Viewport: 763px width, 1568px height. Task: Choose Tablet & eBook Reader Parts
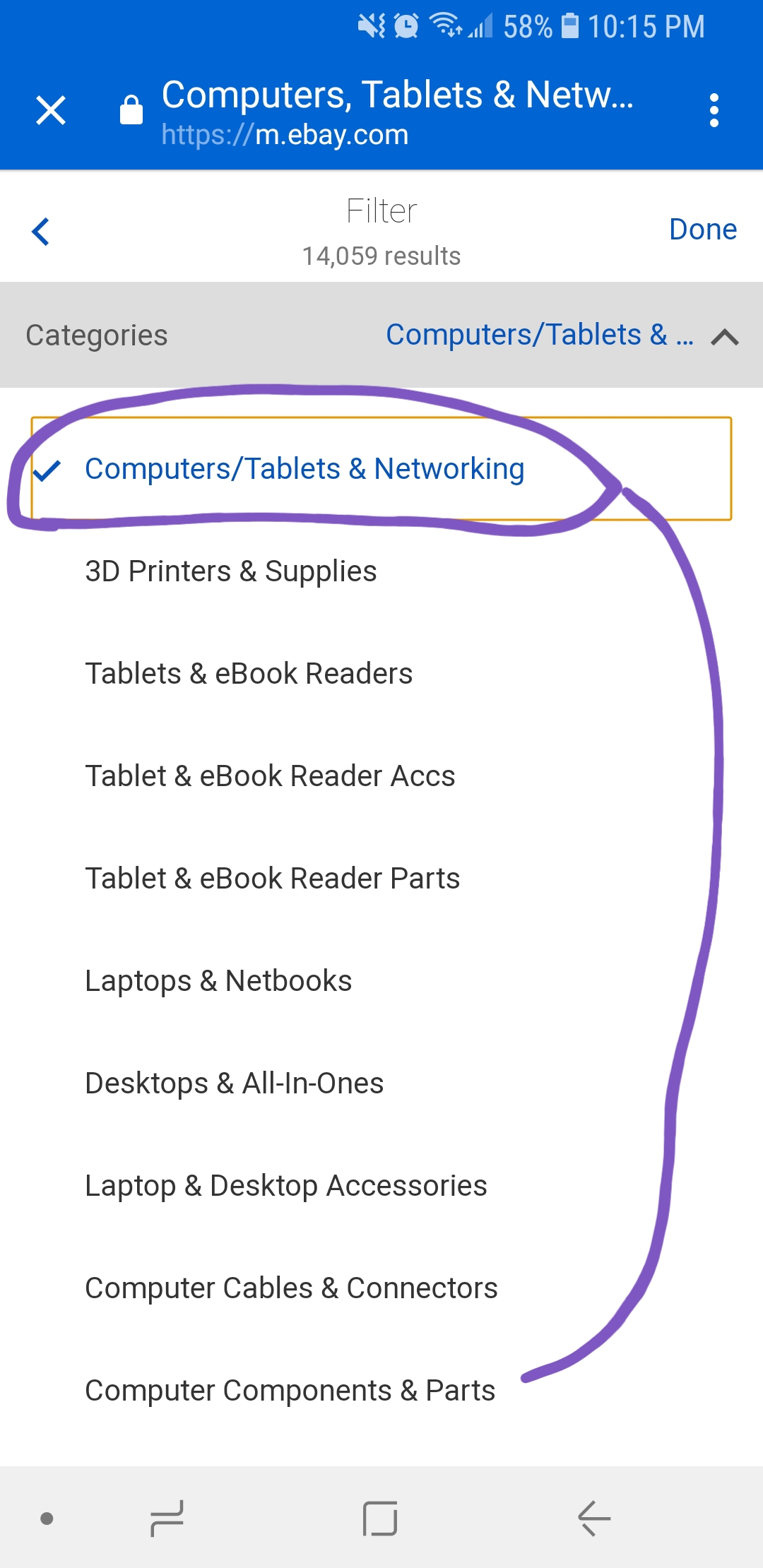point(272,879)
